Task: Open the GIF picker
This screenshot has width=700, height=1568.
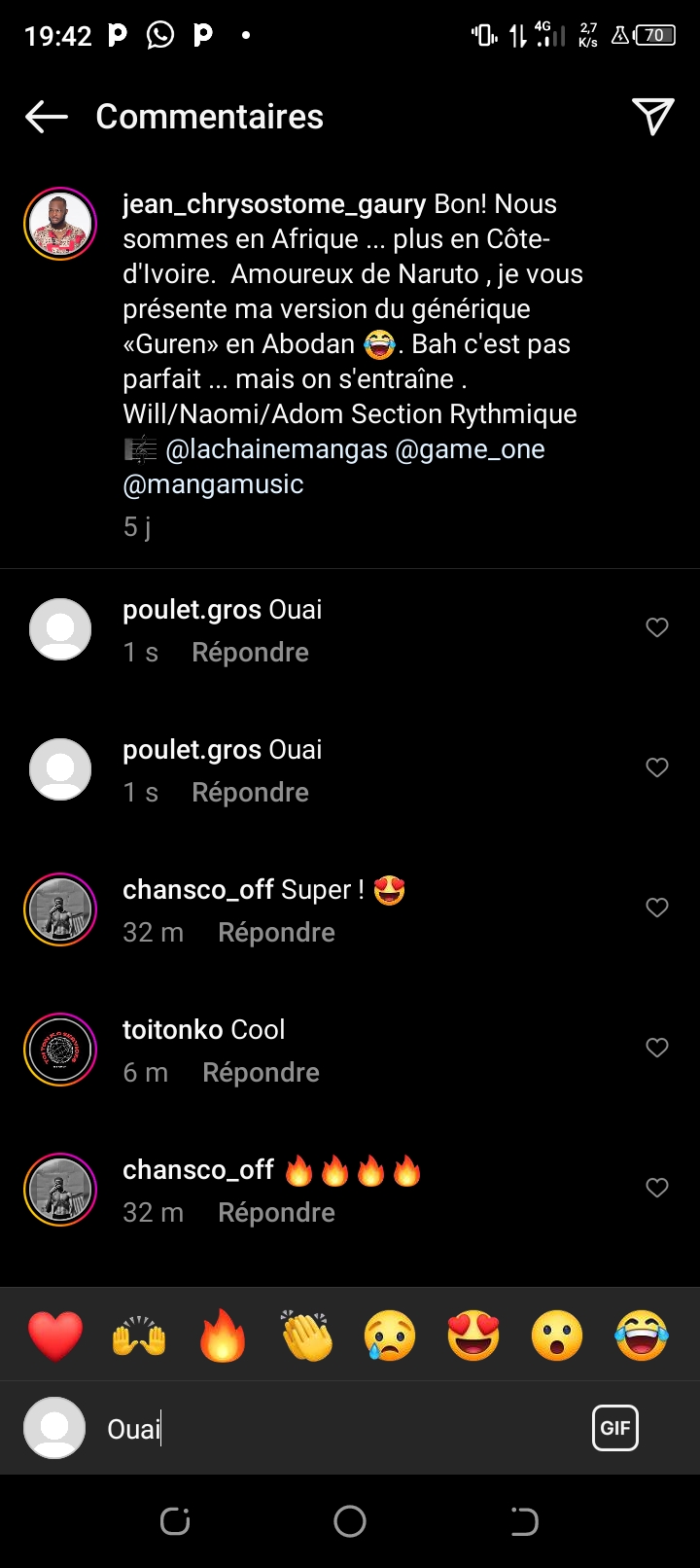Action: pos(615,1428)
